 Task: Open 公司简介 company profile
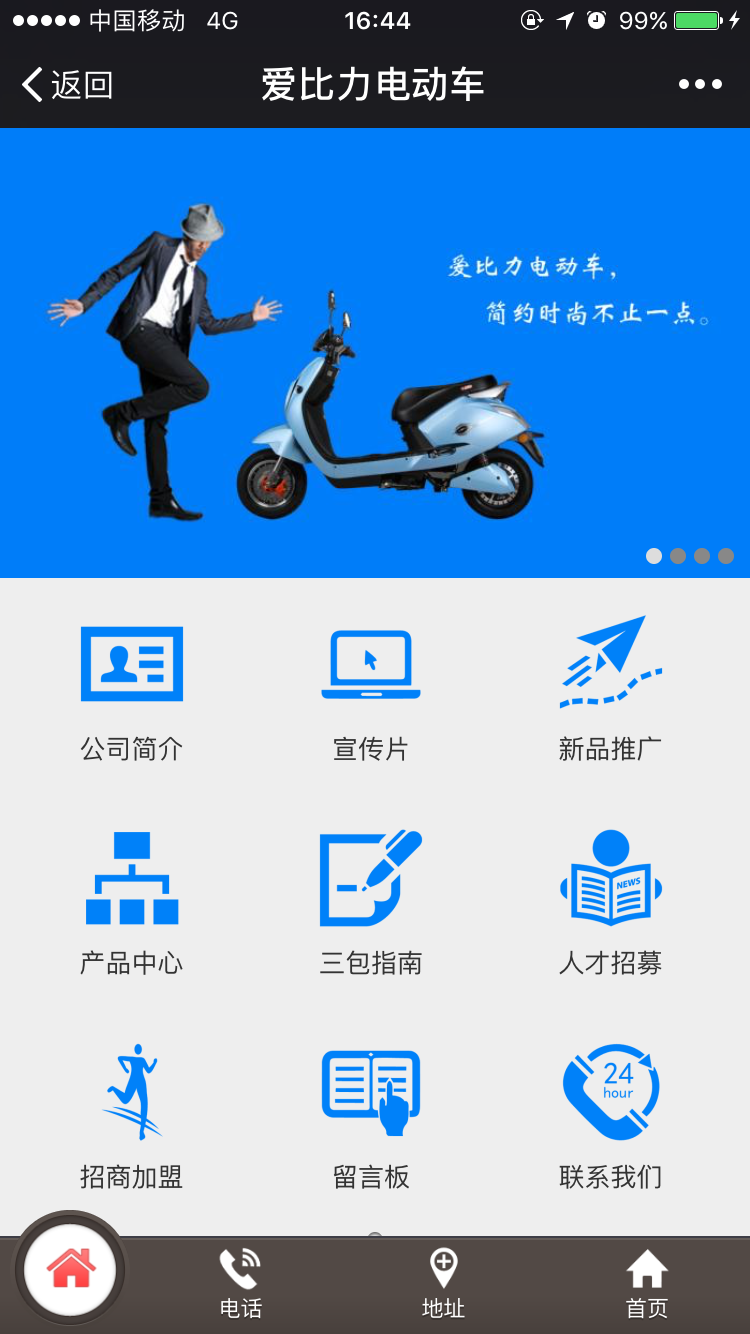point(131,690)
